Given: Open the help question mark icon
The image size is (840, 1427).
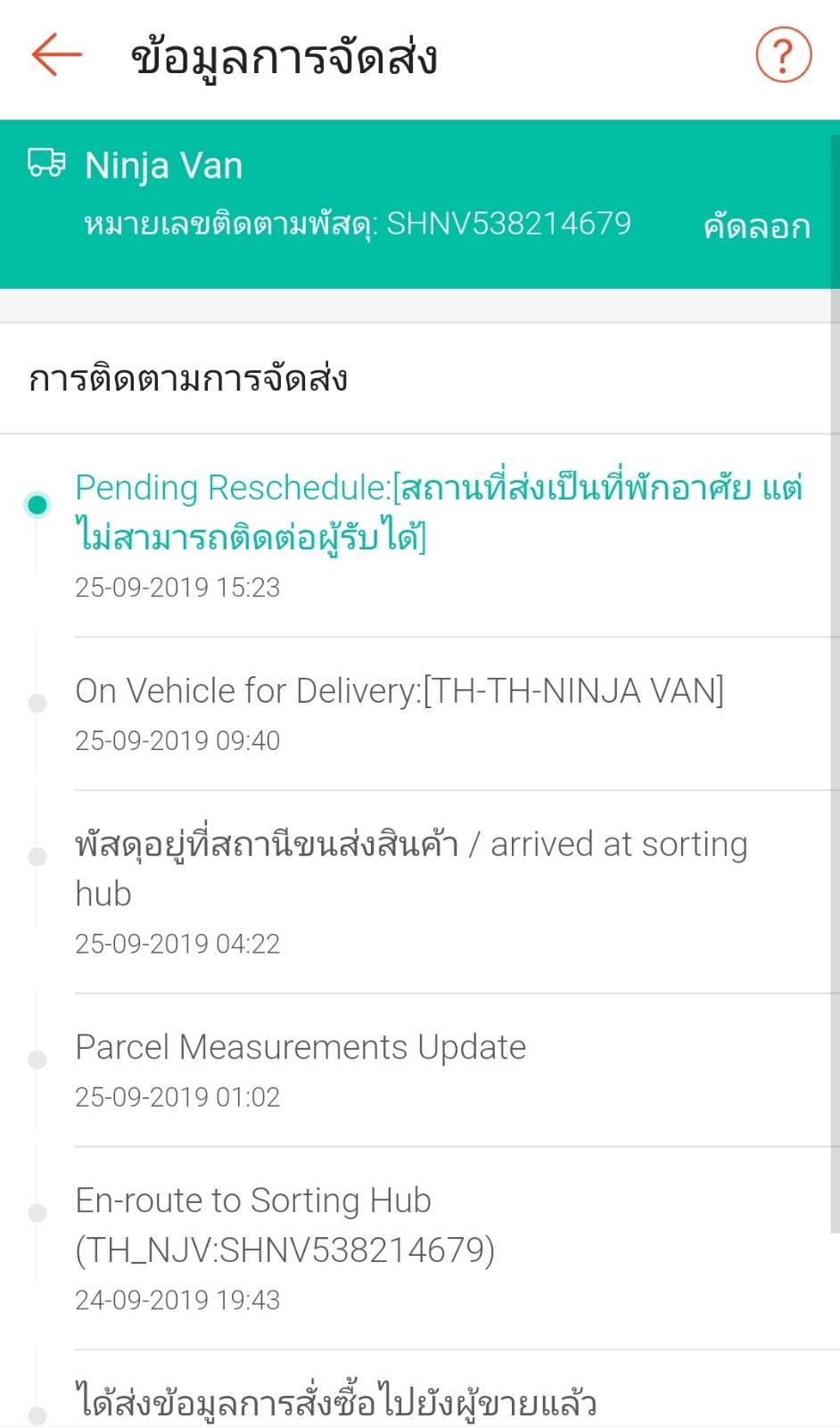Looking at the screenshot, I should (x=783, y=55).
